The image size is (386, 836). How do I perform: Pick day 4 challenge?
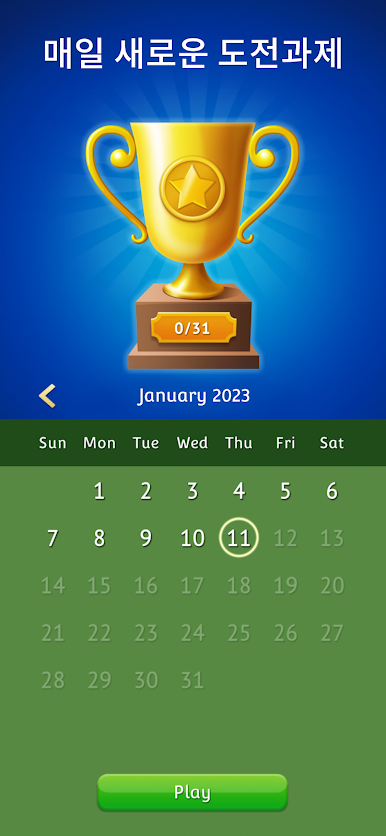tap(239, 491)
